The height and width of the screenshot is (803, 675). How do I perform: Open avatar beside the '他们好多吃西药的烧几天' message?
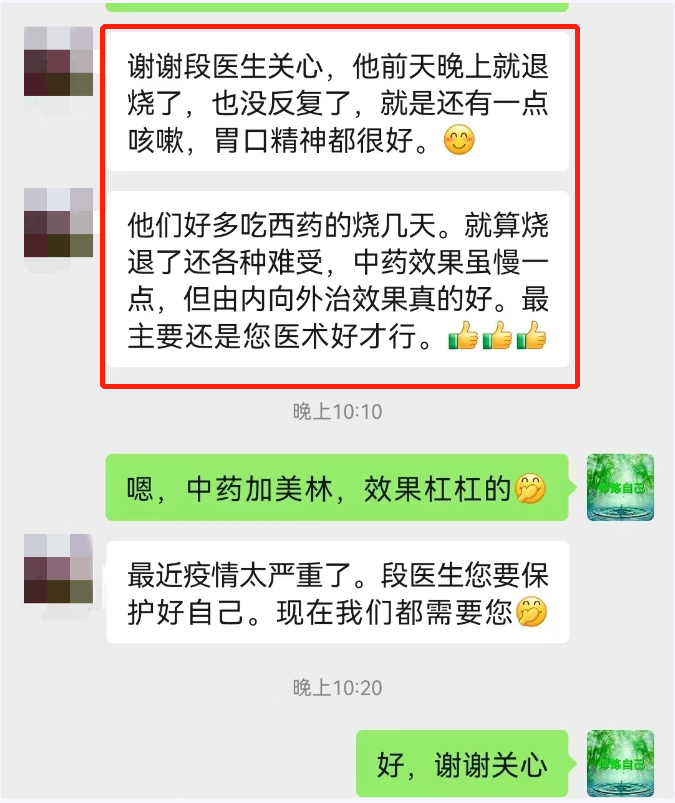[58, 223]
